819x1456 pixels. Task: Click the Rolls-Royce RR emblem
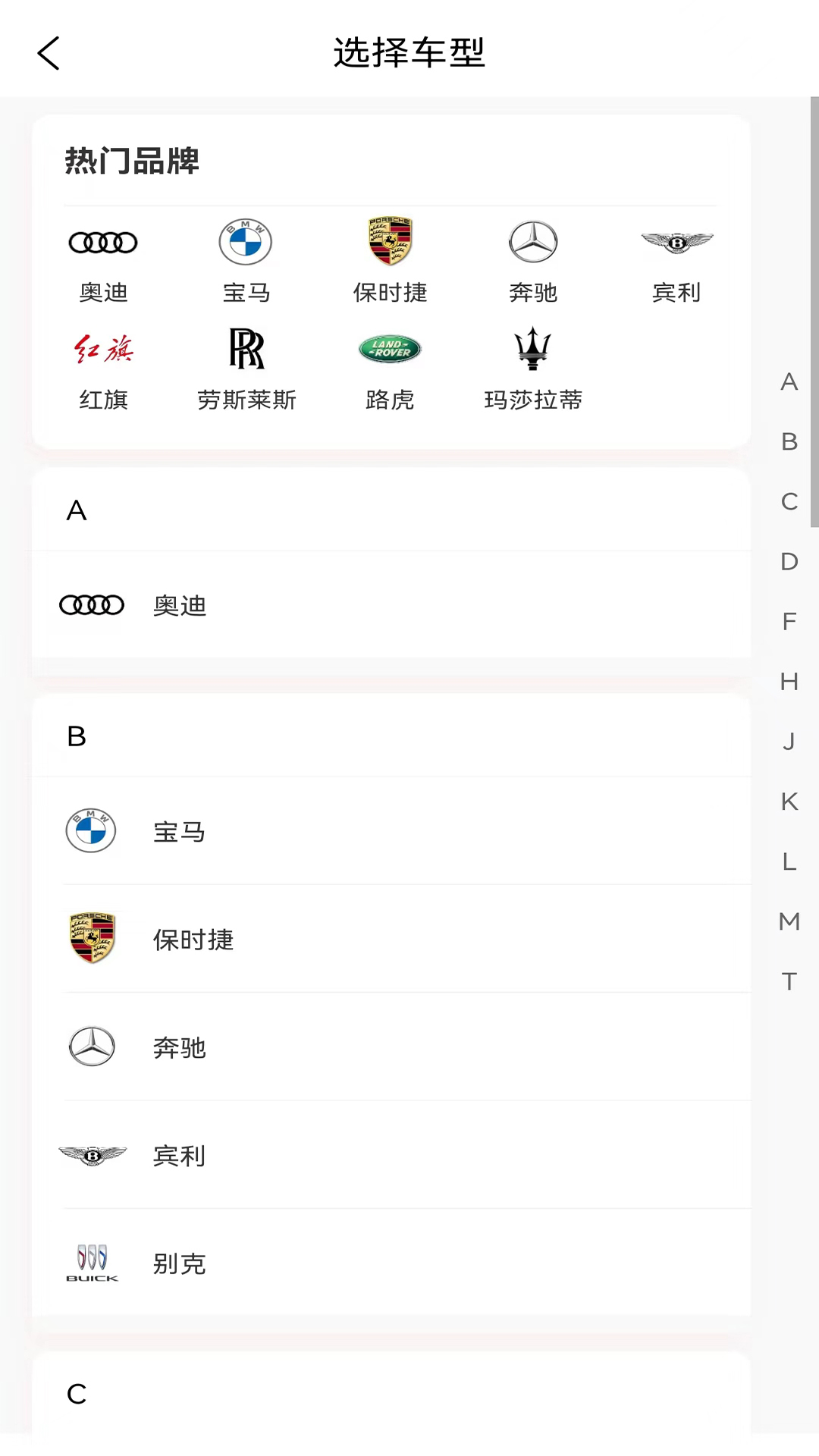pos(246,349)
